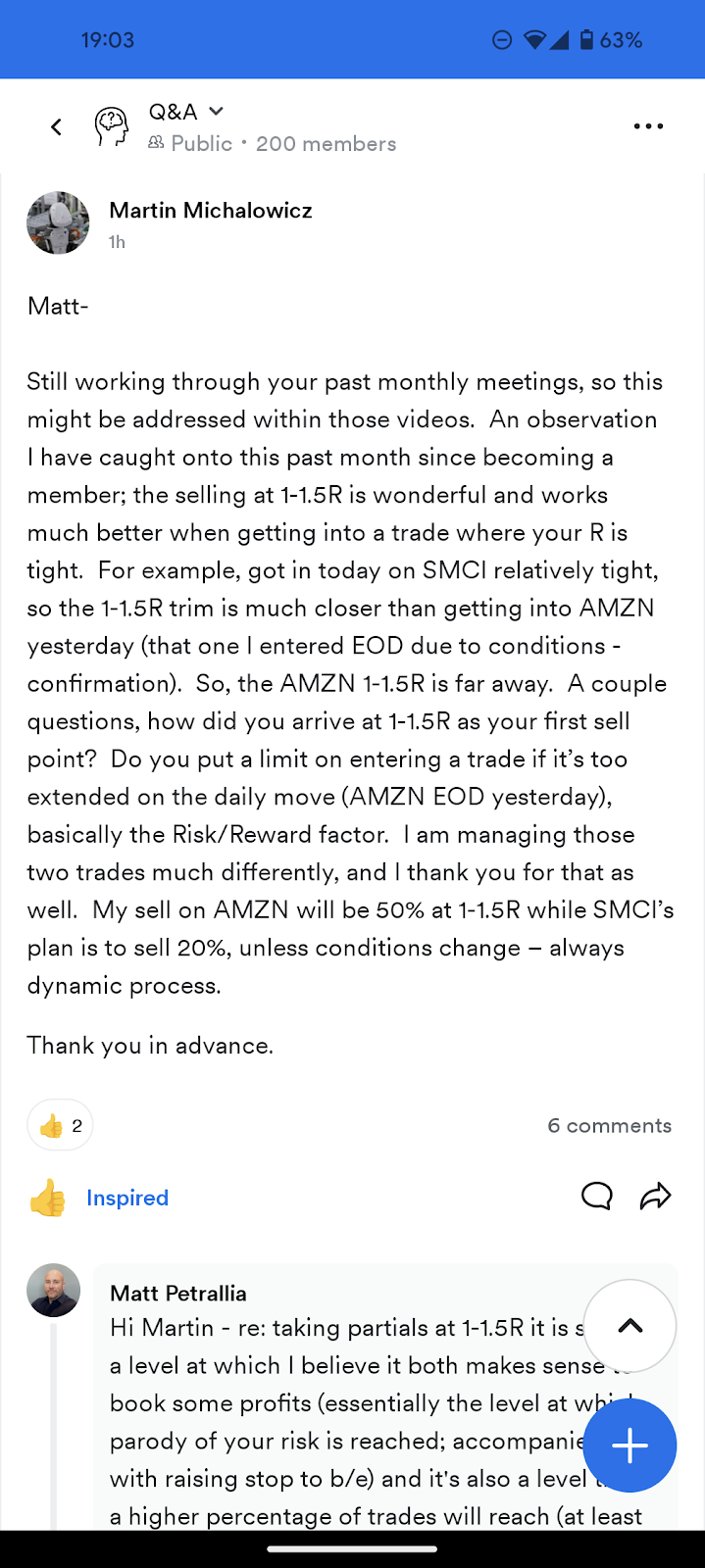Open the 6 comments
This screenshot has width=705, height=1568.
(609, 1126)
